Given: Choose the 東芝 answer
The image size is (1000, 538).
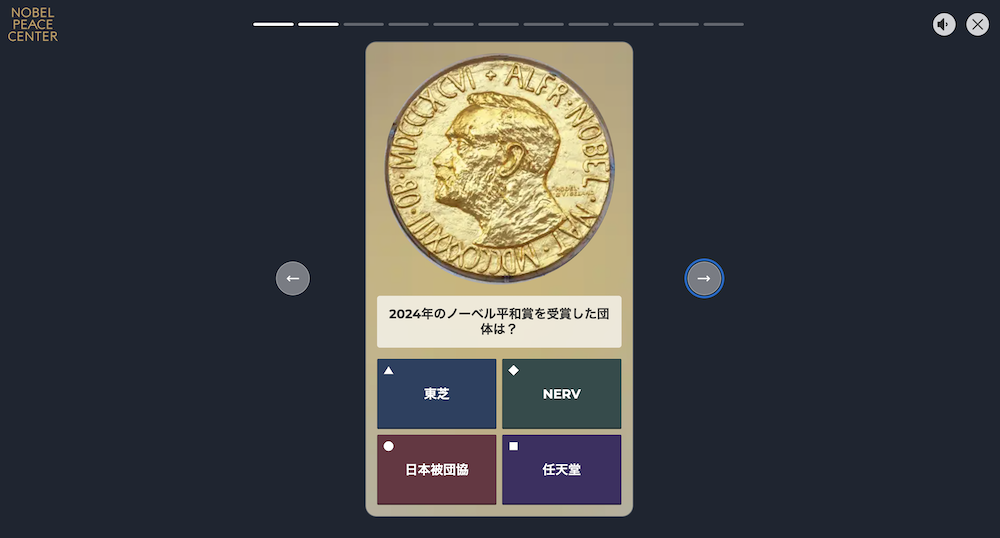Looking at the screenshot, I should click(x=436, y=394).
